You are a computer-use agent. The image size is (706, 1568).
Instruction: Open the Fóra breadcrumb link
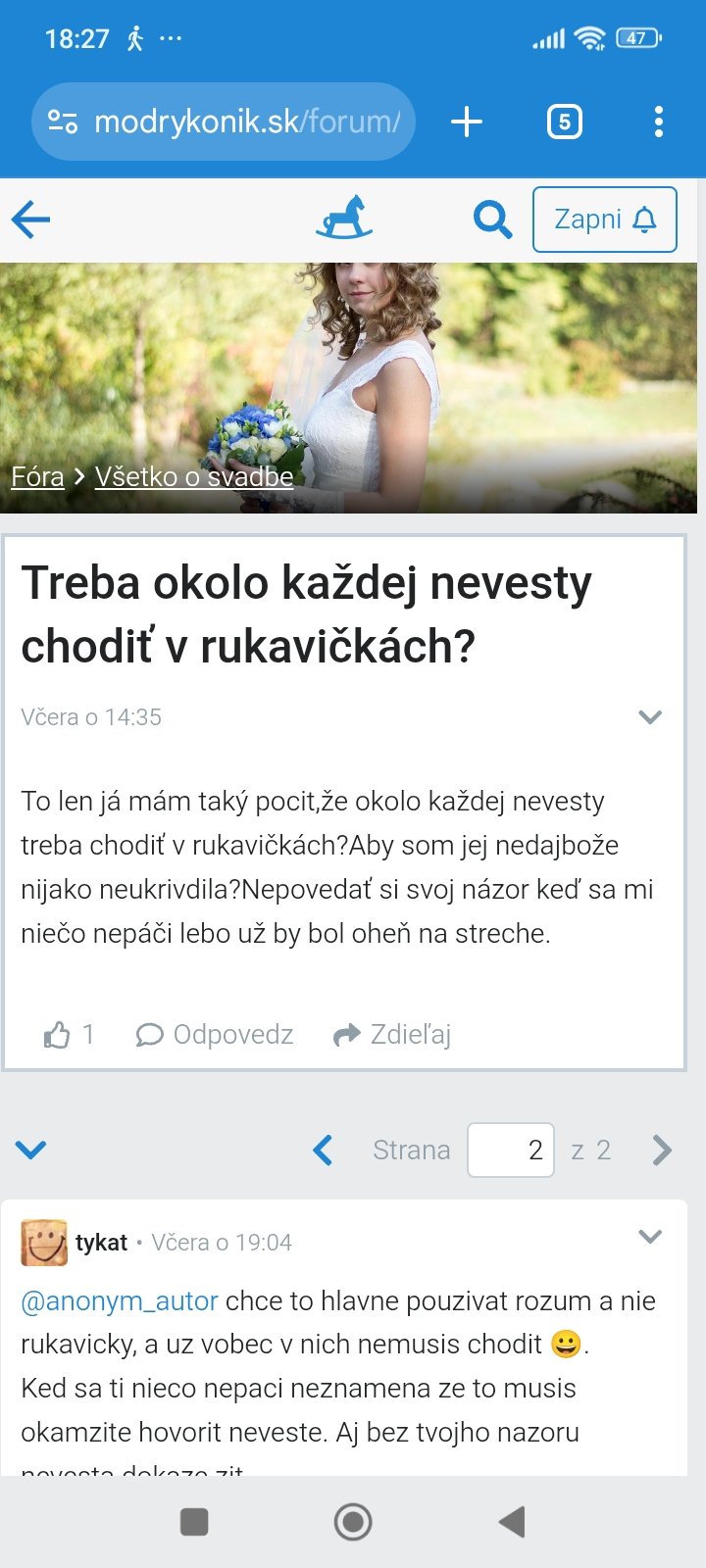tap(37, 477)
